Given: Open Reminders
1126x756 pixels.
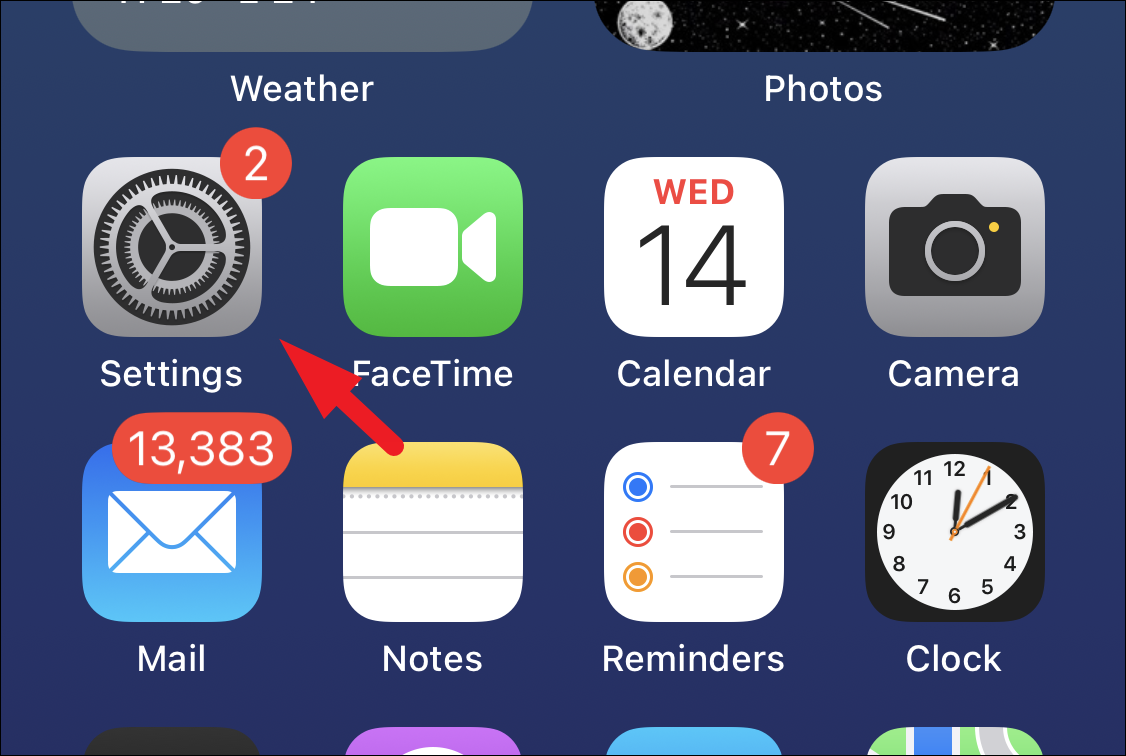Looking at the screenshot, I should tap(693, 532).
